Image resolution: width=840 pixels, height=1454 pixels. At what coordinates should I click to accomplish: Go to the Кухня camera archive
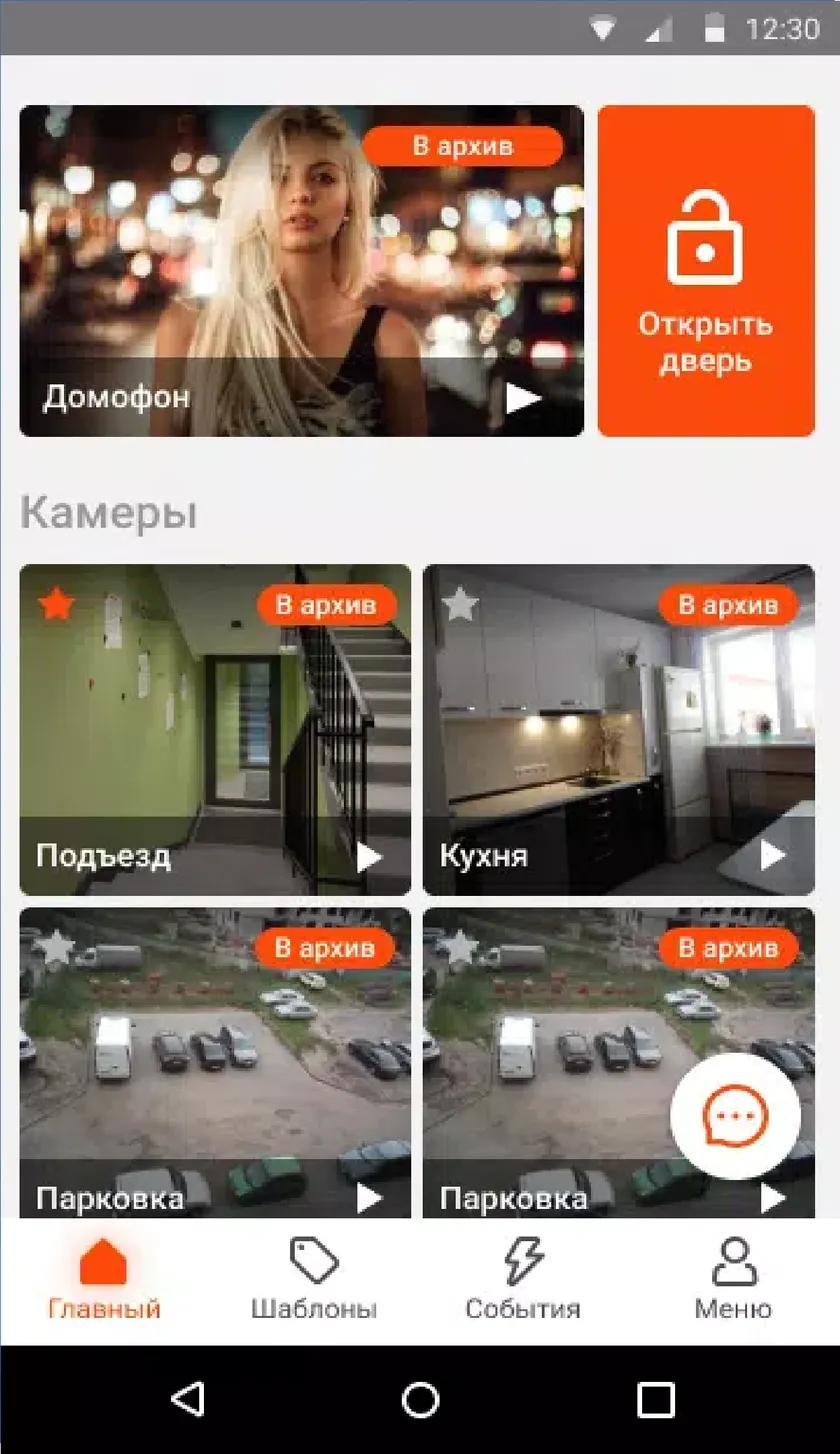pyautogui.click(x=728, y=605)
